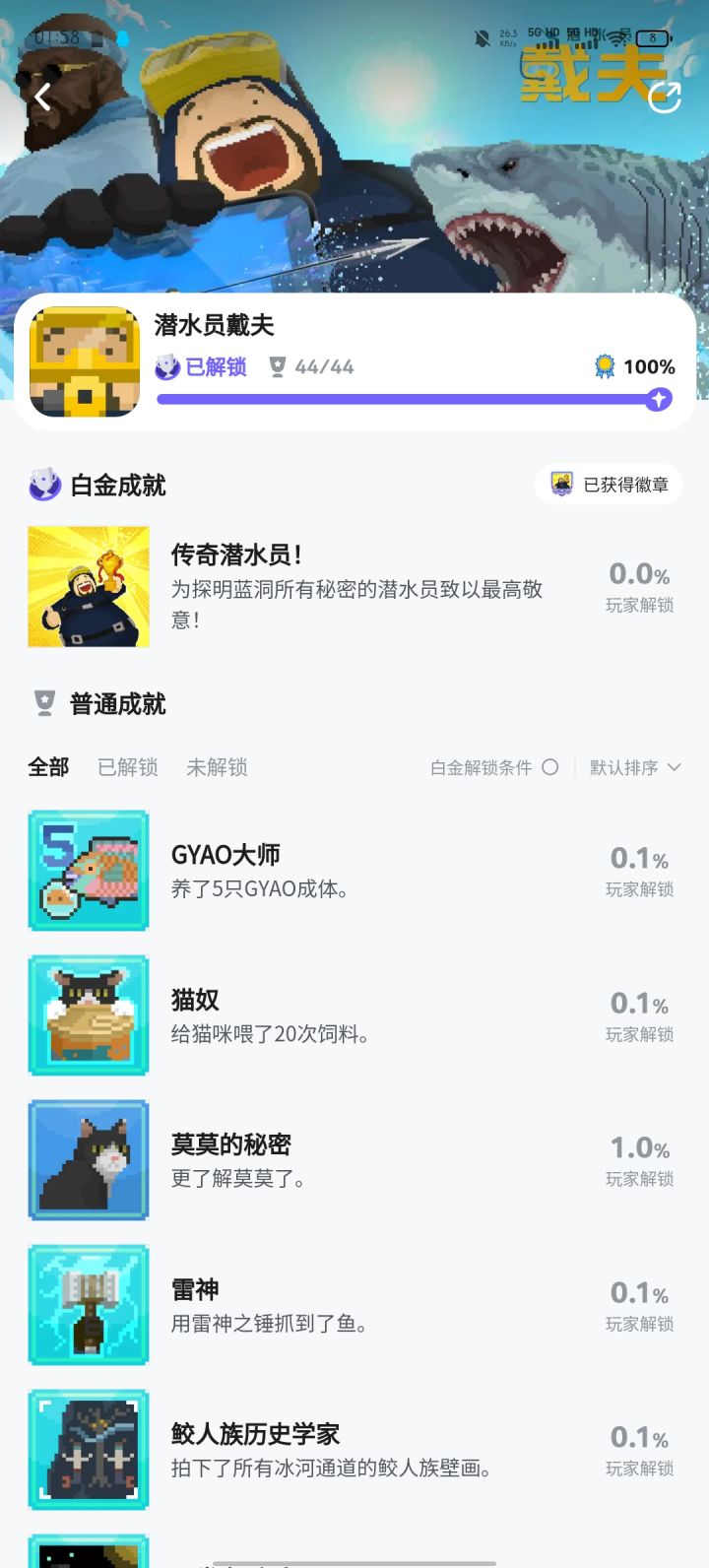Screen dimensions: 709x1568
Task: Open the 猫奴 achievement icon
Action: pos(88,1013)
